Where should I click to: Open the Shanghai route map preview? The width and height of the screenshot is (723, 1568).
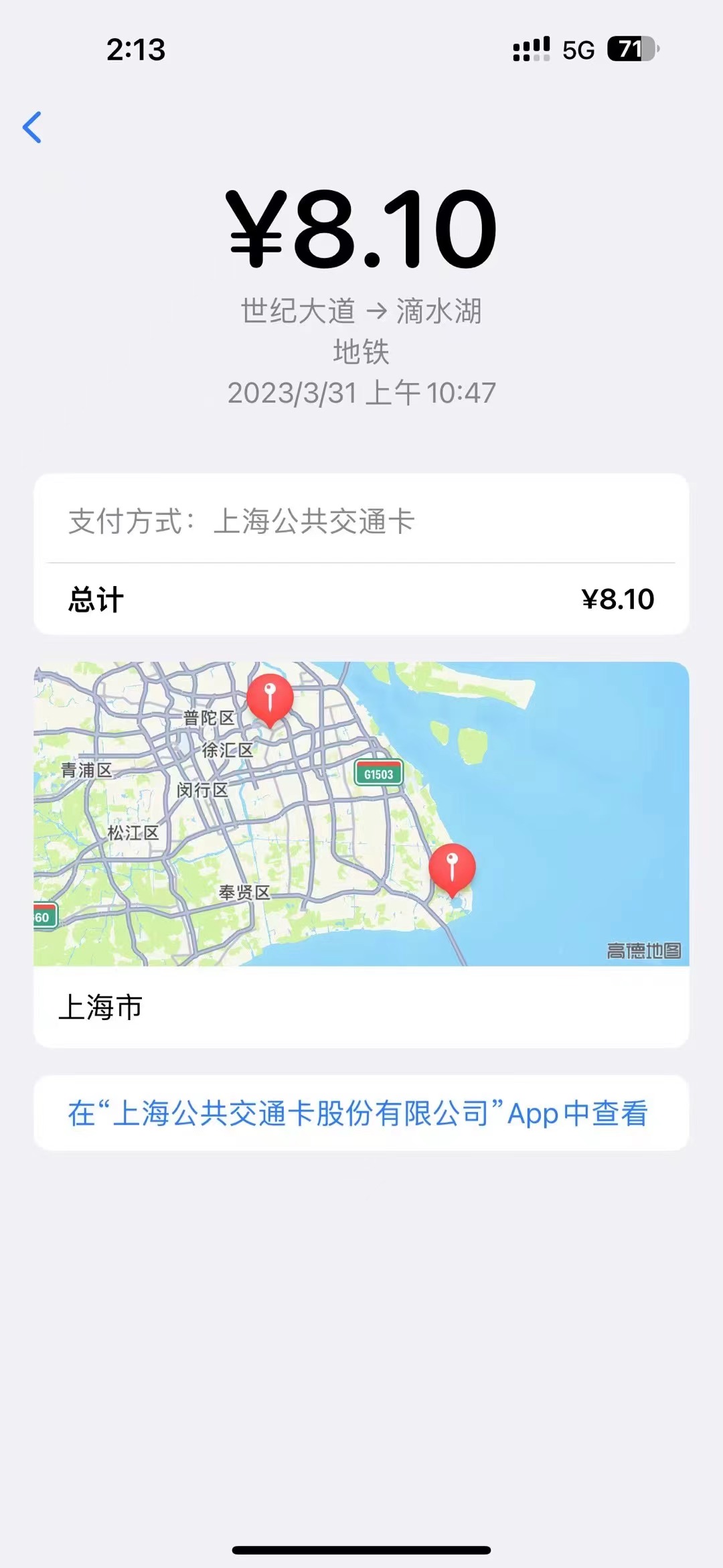point(361,813)
